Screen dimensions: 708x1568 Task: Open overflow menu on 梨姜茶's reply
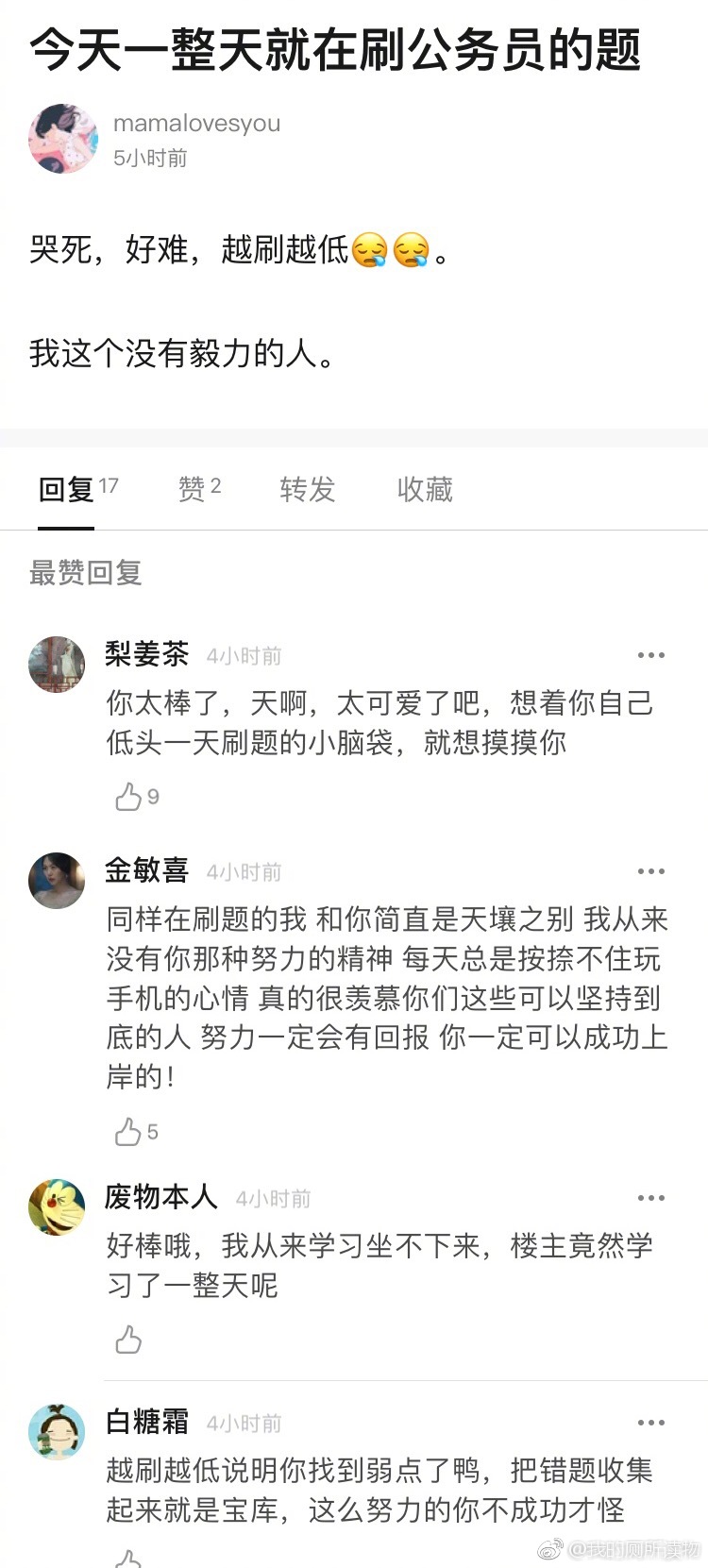[650, 655]
